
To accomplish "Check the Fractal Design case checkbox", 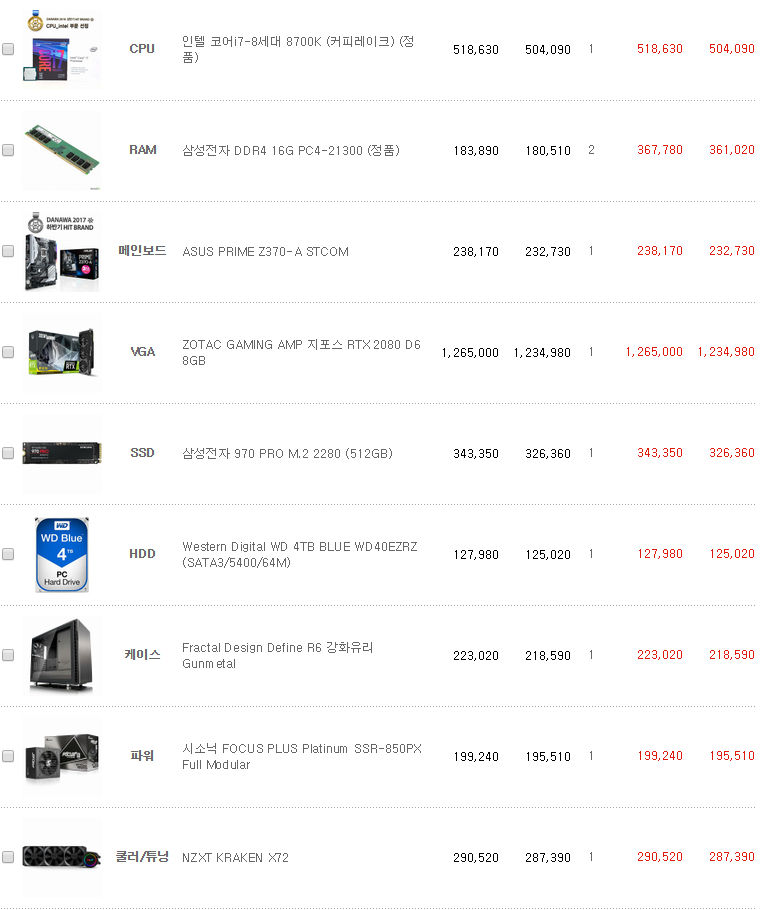I will coord(8,655).
